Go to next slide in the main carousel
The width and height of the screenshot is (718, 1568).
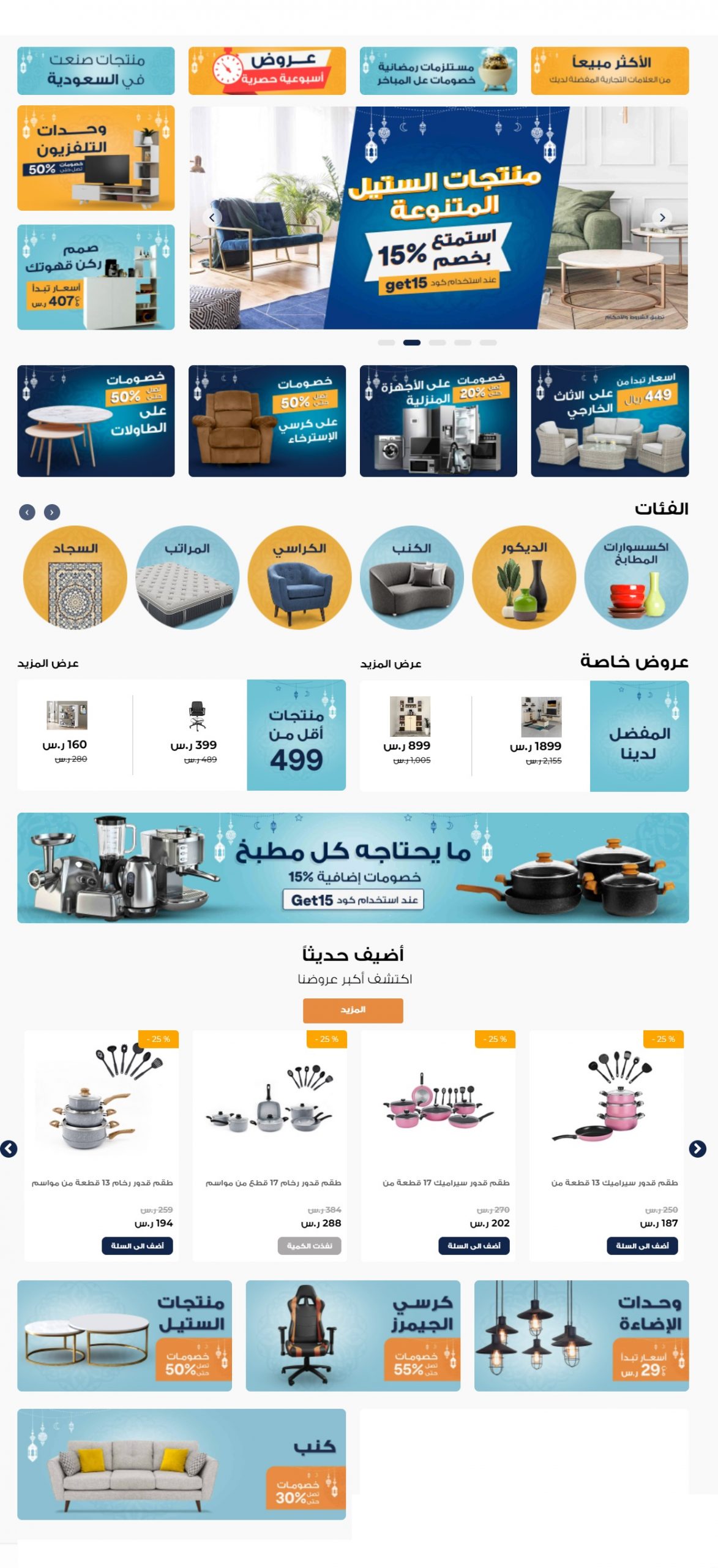(662, 217)
